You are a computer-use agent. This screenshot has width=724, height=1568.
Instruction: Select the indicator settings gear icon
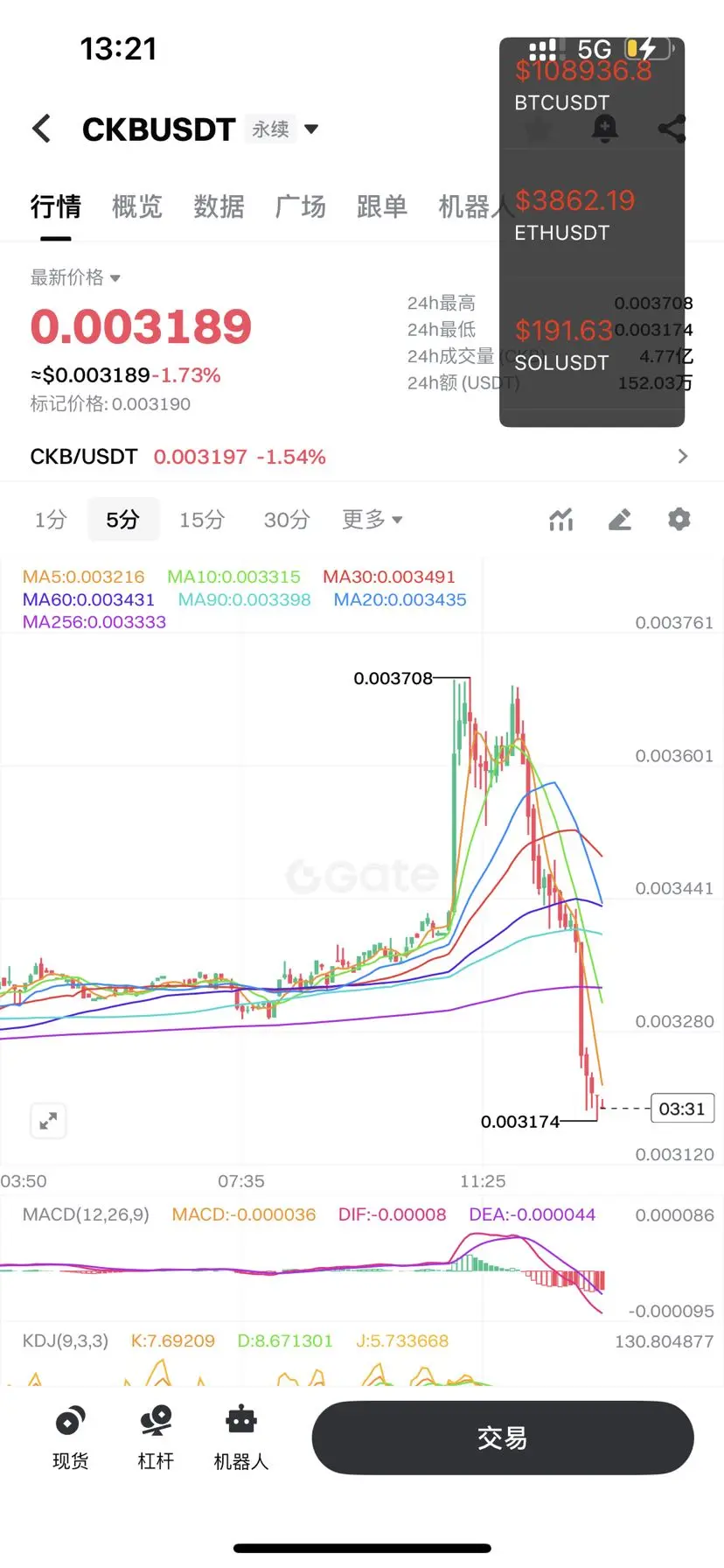(x=679, y=519)
